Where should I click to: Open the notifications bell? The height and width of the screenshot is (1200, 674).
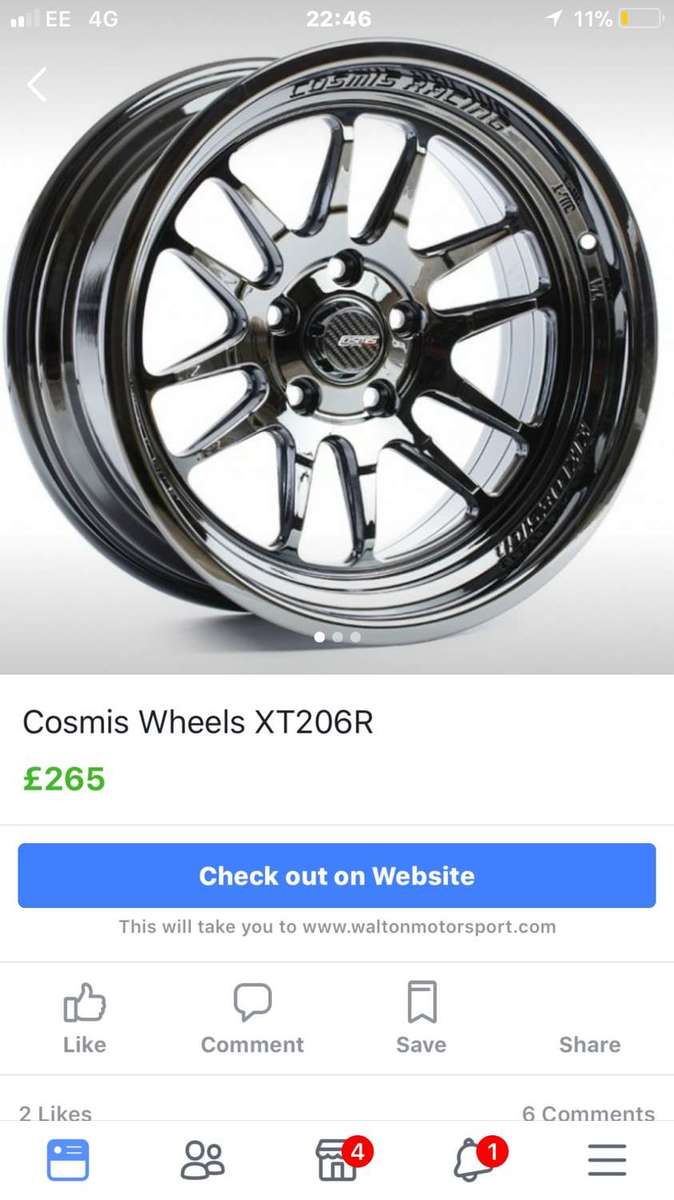[x=472, y=1160]
